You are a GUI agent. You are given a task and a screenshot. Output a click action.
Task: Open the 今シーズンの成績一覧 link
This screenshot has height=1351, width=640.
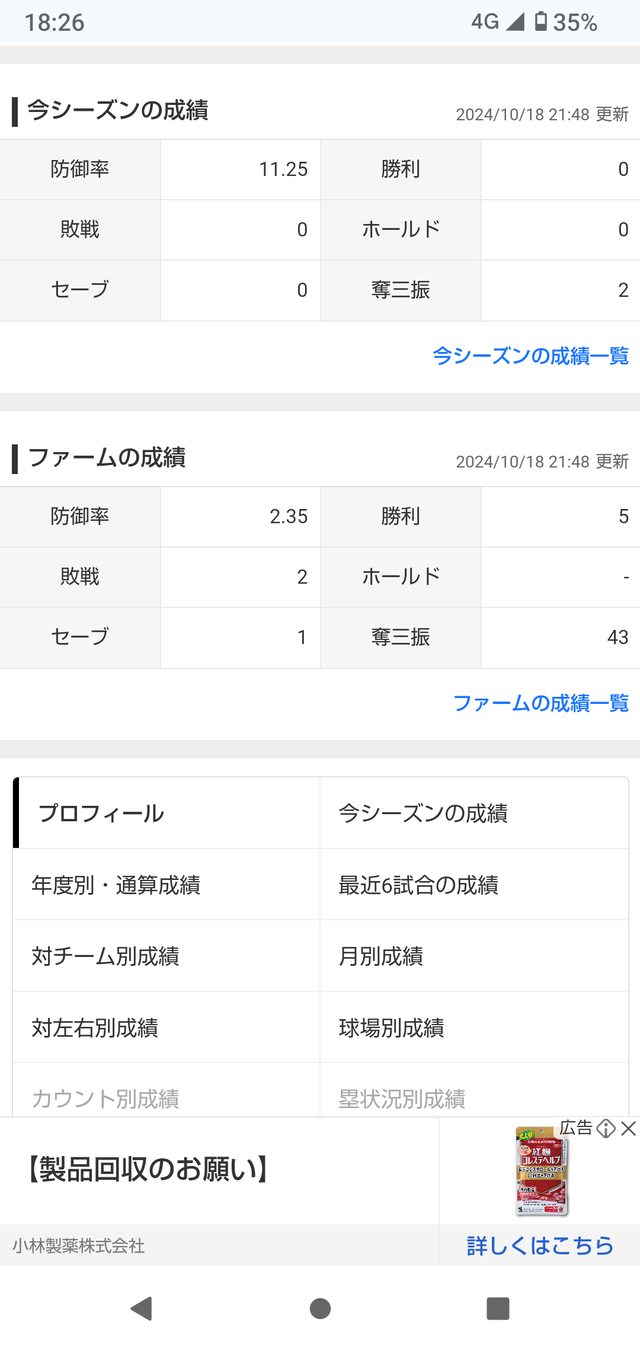click(530, 355)
